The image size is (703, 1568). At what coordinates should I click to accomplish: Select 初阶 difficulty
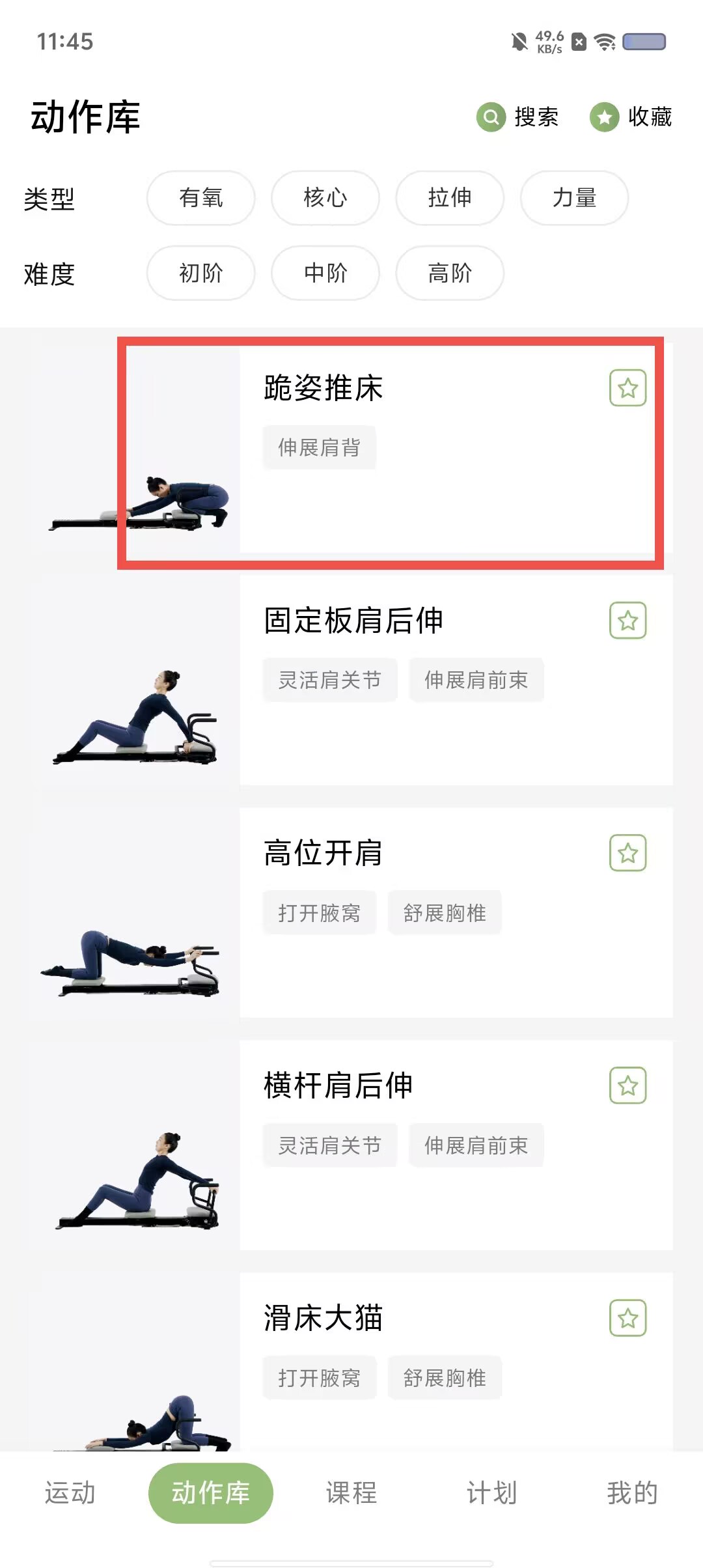coord(201,273)
